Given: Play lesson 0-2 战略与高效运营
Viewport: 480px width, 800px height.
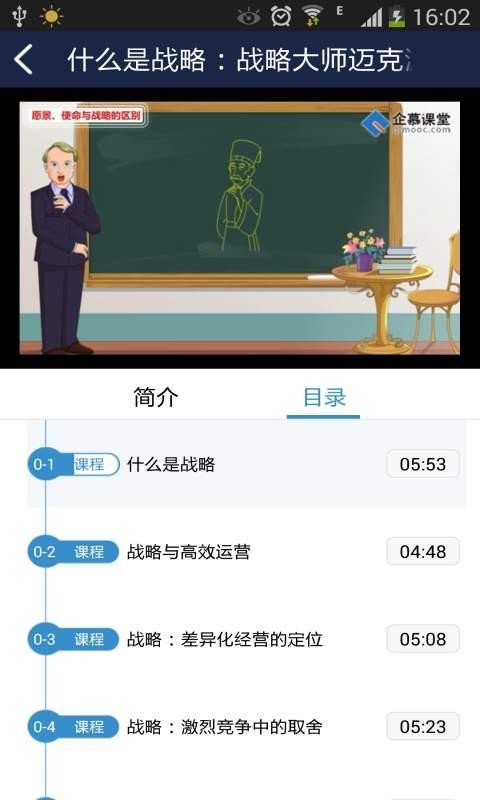Looking at the screenshot, I should (246, 552).
